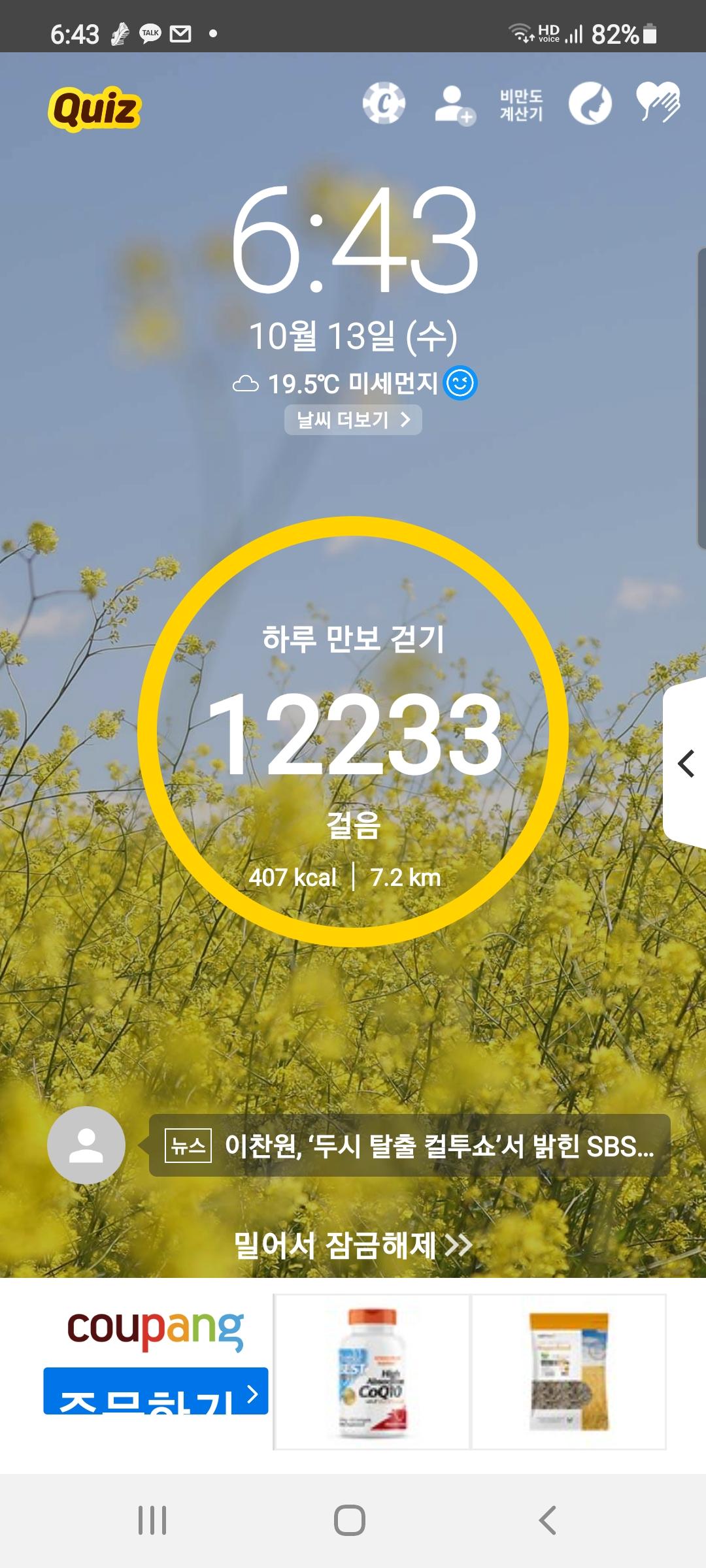
Task: Open the add friend icon
Action: (454, 105)
